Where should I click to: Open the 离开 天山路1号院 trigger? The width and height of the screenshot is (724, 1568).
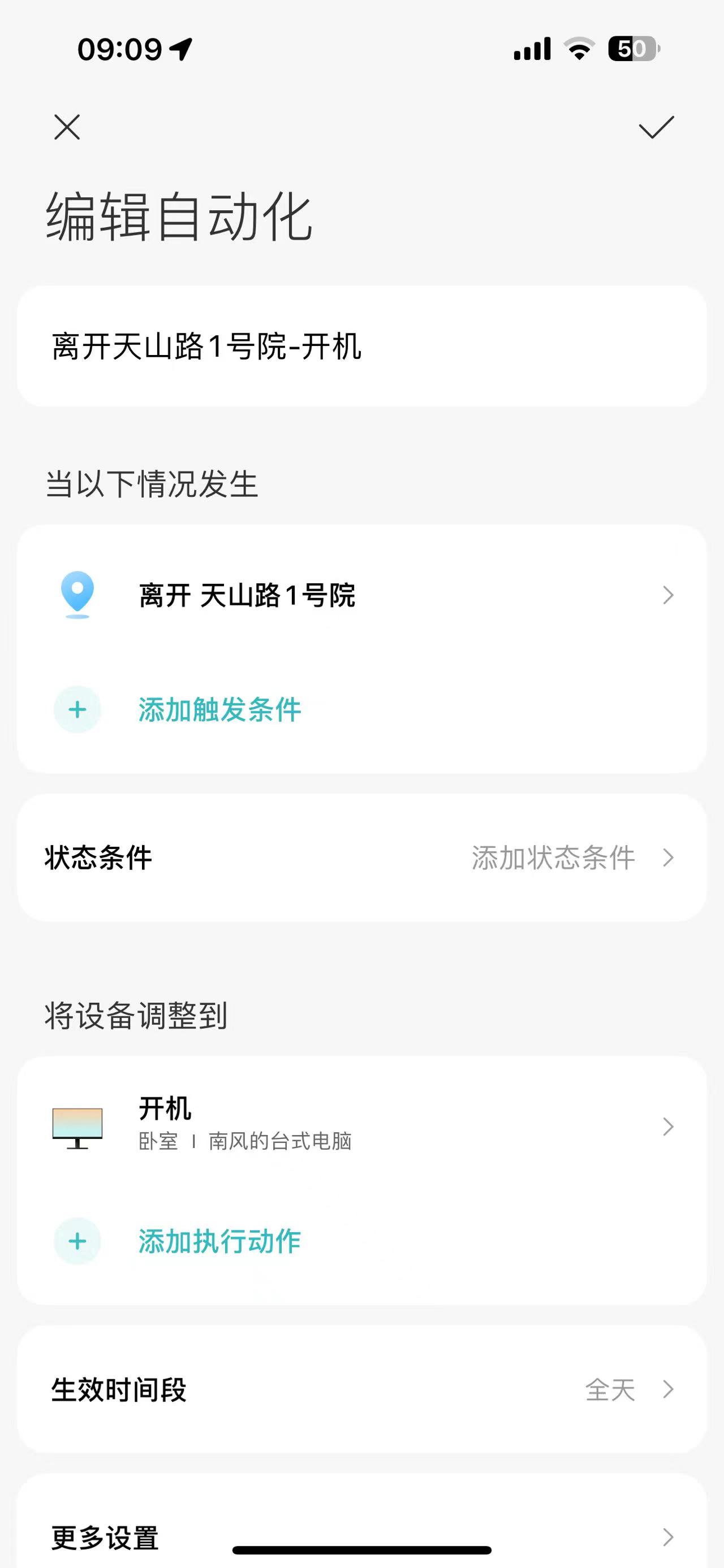(x=361, y=595)
